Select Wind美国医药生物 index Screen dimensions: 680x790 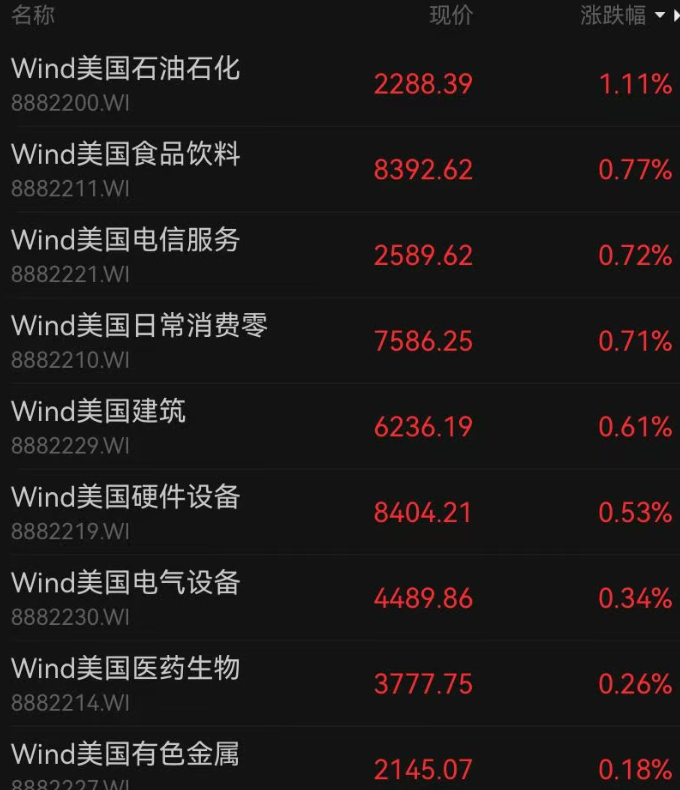pos(126,668)
